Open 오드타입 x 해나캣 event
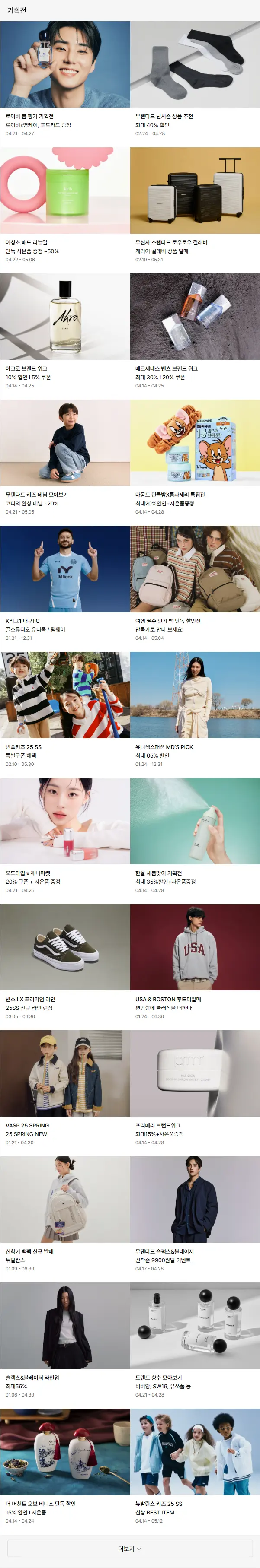260x1568 pixels. 65,821
